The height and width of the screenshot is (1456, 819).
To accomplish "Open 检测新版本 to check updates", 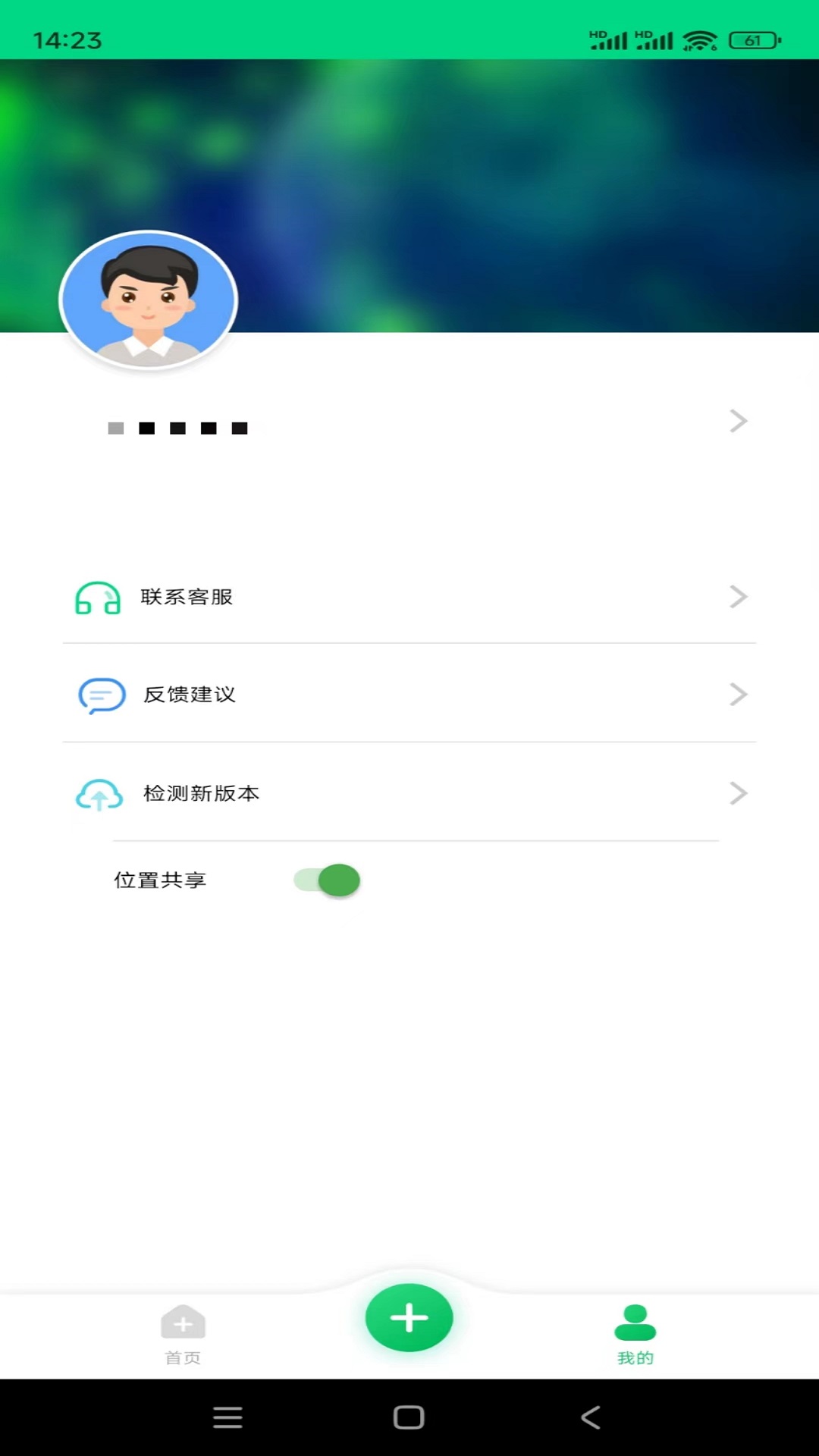I will [x=200, y=794].
